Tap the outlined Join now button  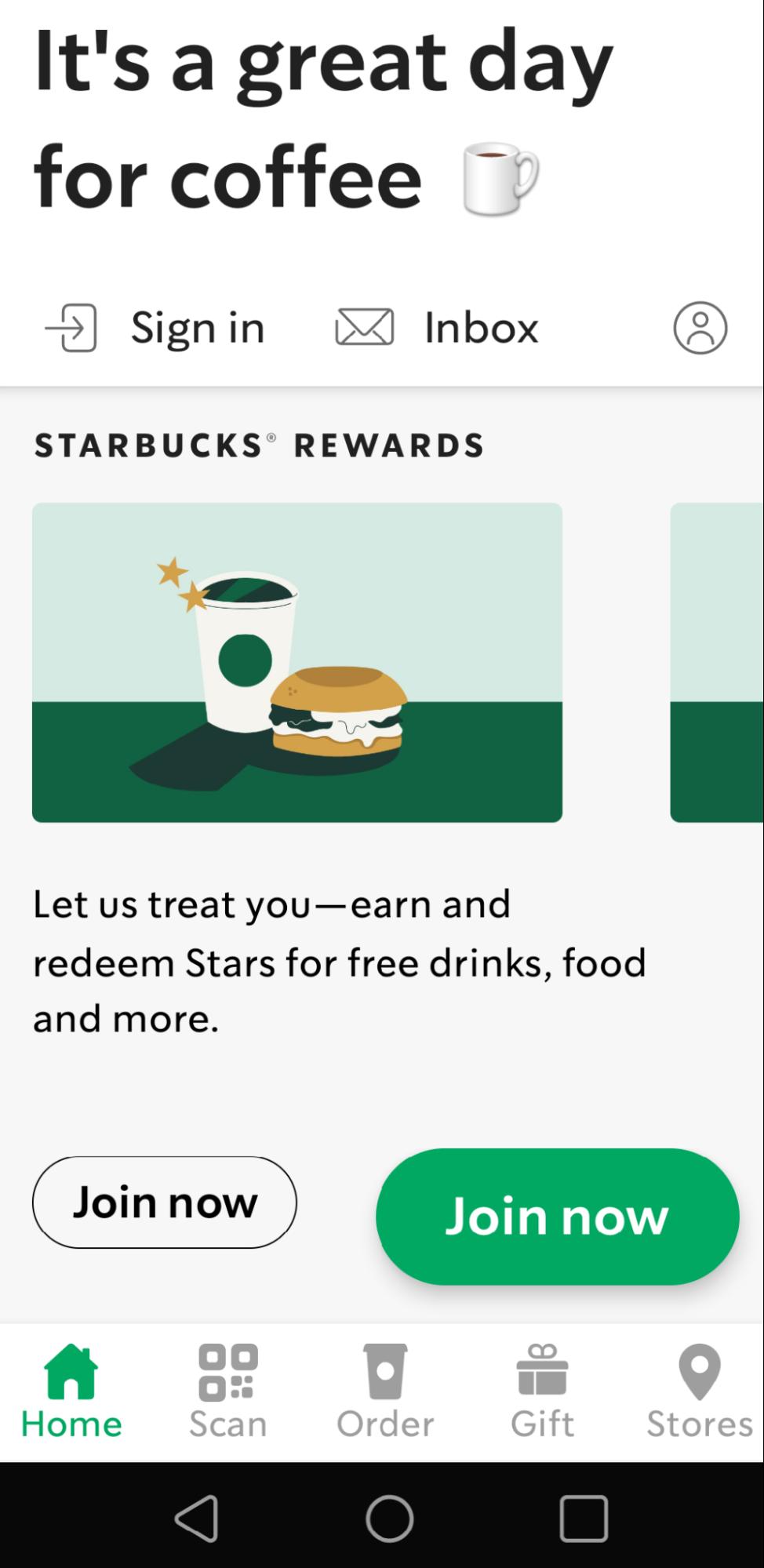(165, 1202)
